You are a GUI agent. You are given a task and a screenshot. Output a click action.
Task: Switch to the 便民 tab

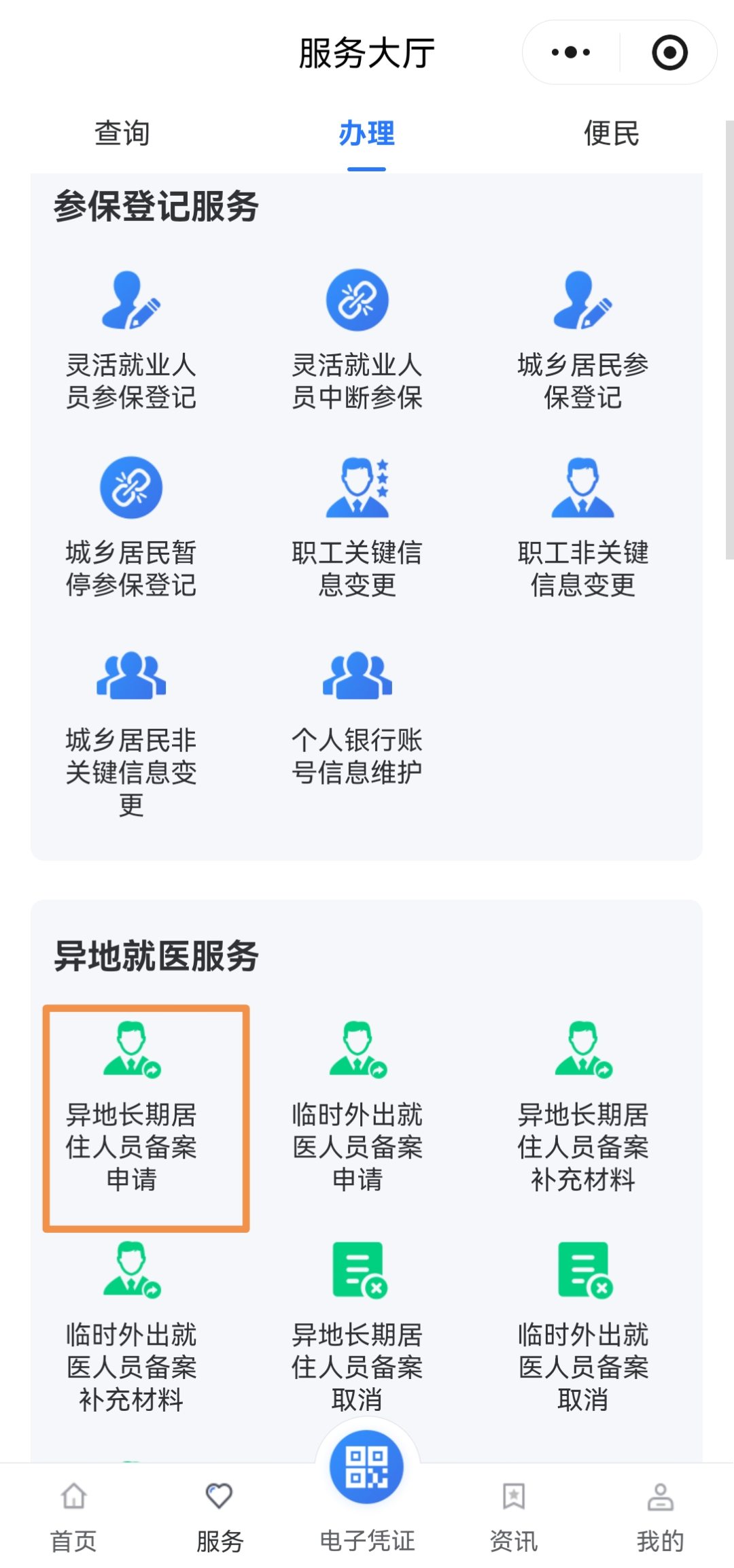coord(612,133)
